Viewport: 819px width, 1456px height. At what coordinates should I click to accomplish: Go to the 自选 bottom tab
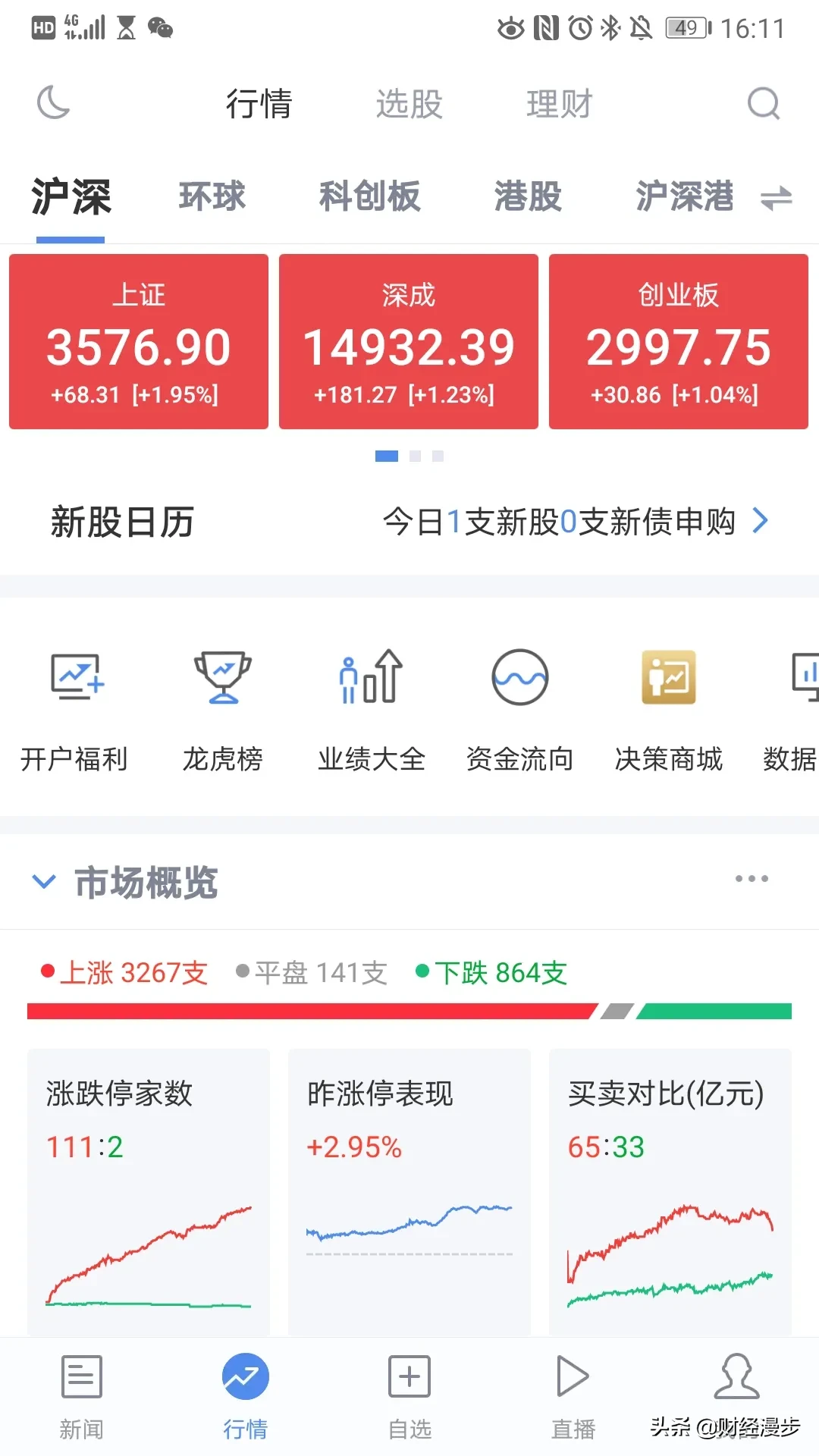pos(409,1397)
